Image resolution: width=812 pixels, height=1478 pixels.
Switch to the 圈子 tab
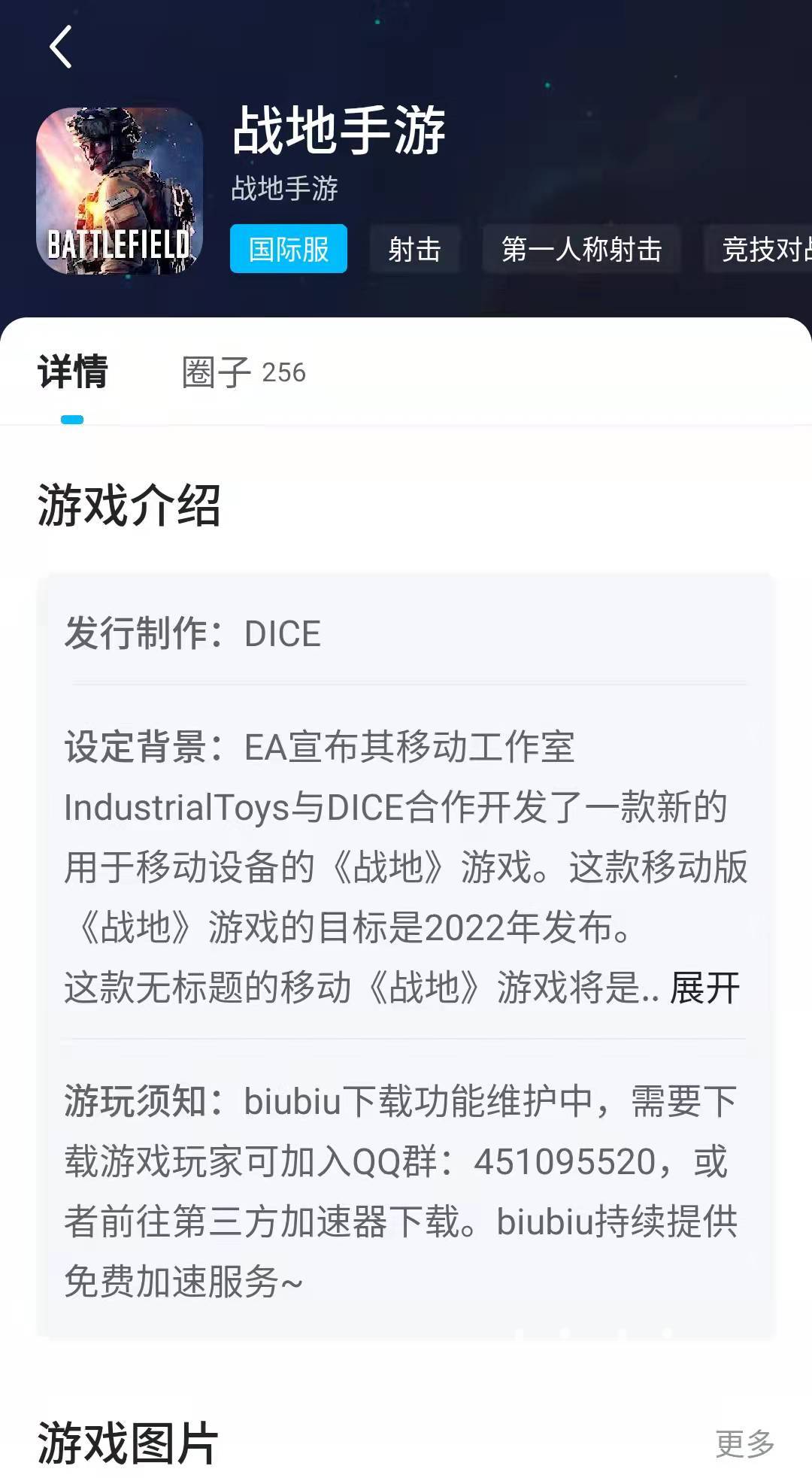click(x=243, y=372)
